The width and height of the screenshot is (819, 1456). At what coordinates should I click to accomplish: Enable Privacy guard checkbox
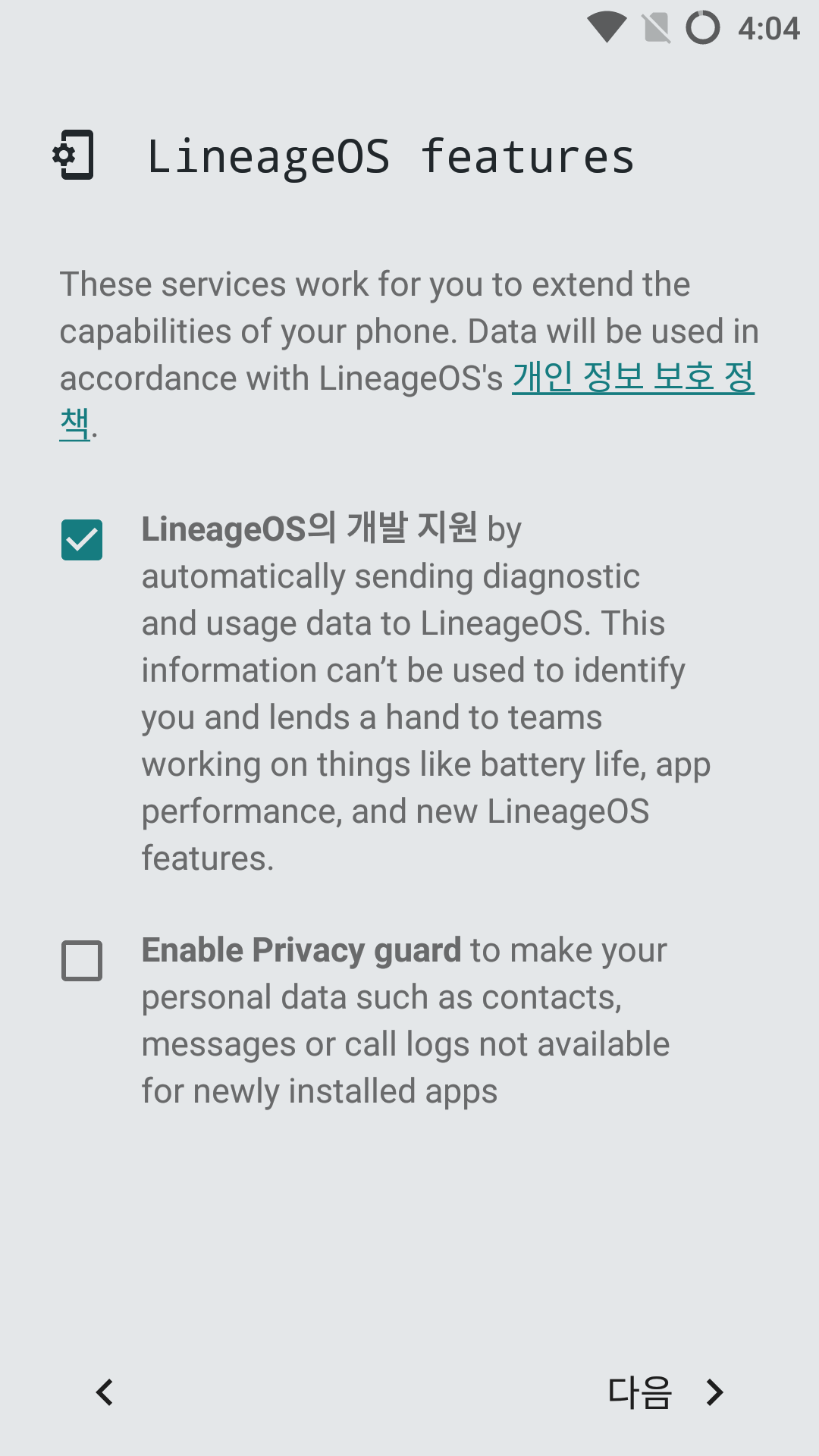pos(82,961)
